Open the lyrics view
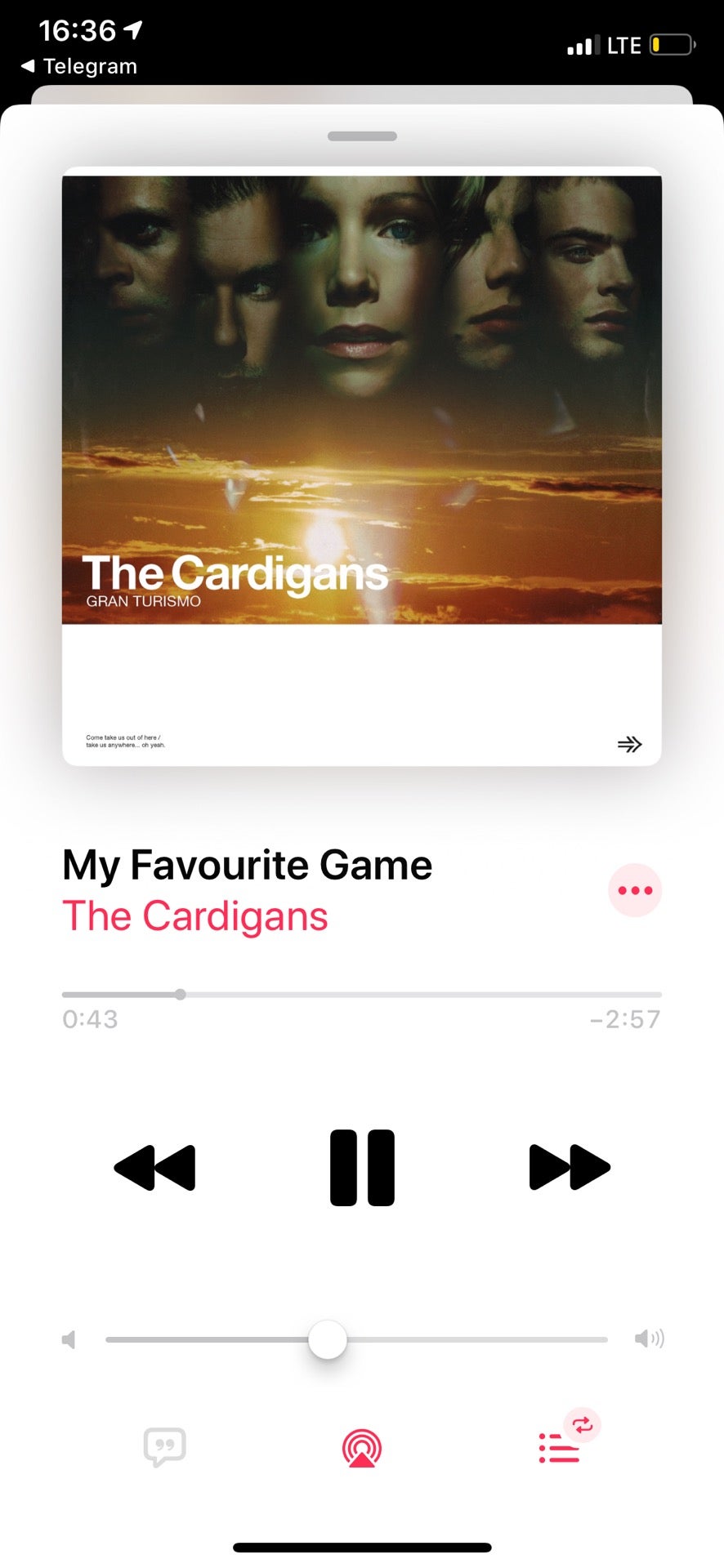Image resolution: width=724 pixels, height=1568 pixels. coord(164,1448)
